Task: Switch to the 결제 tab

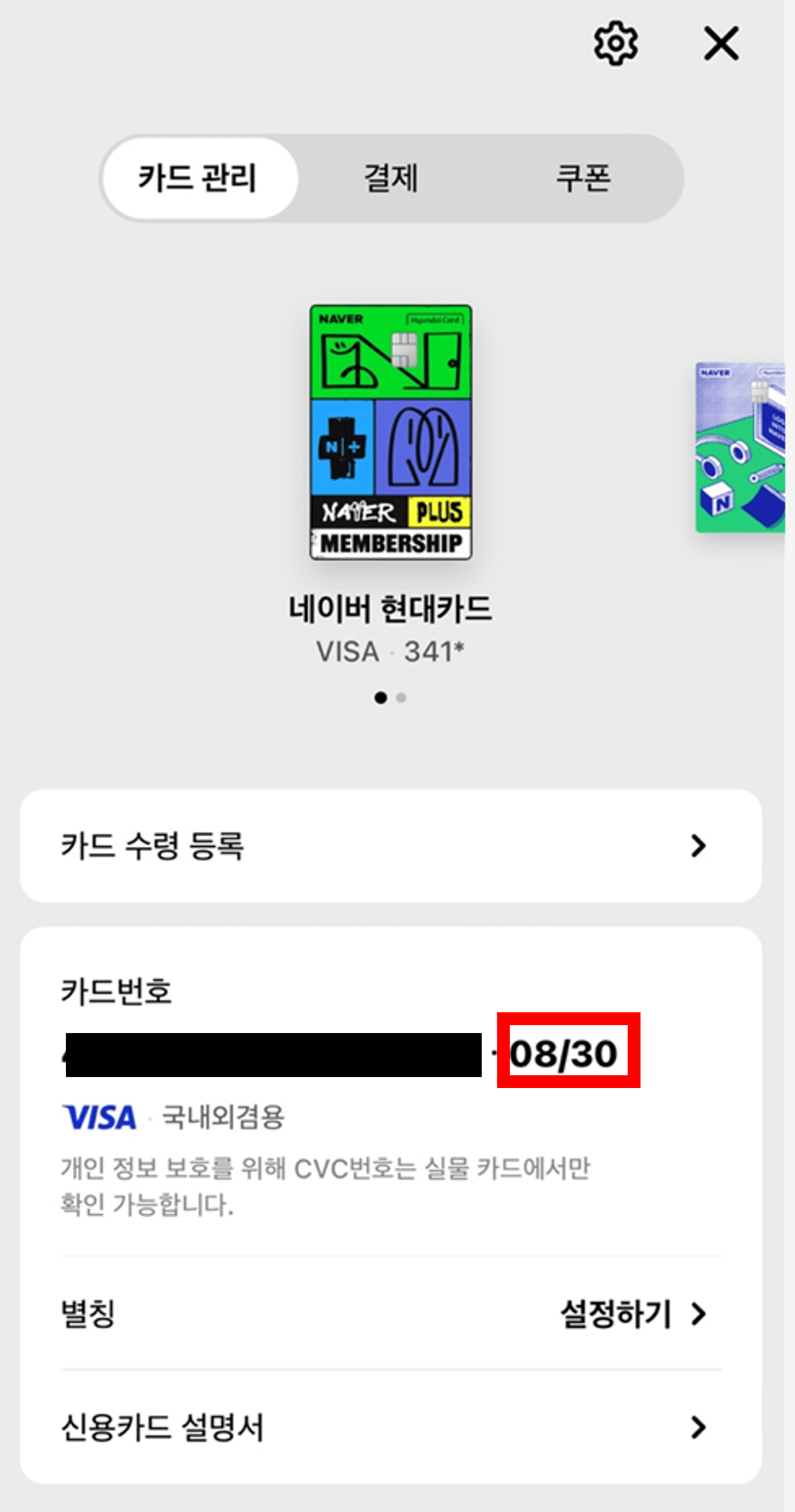Action: pyautogui.click(x=391, y=177)
